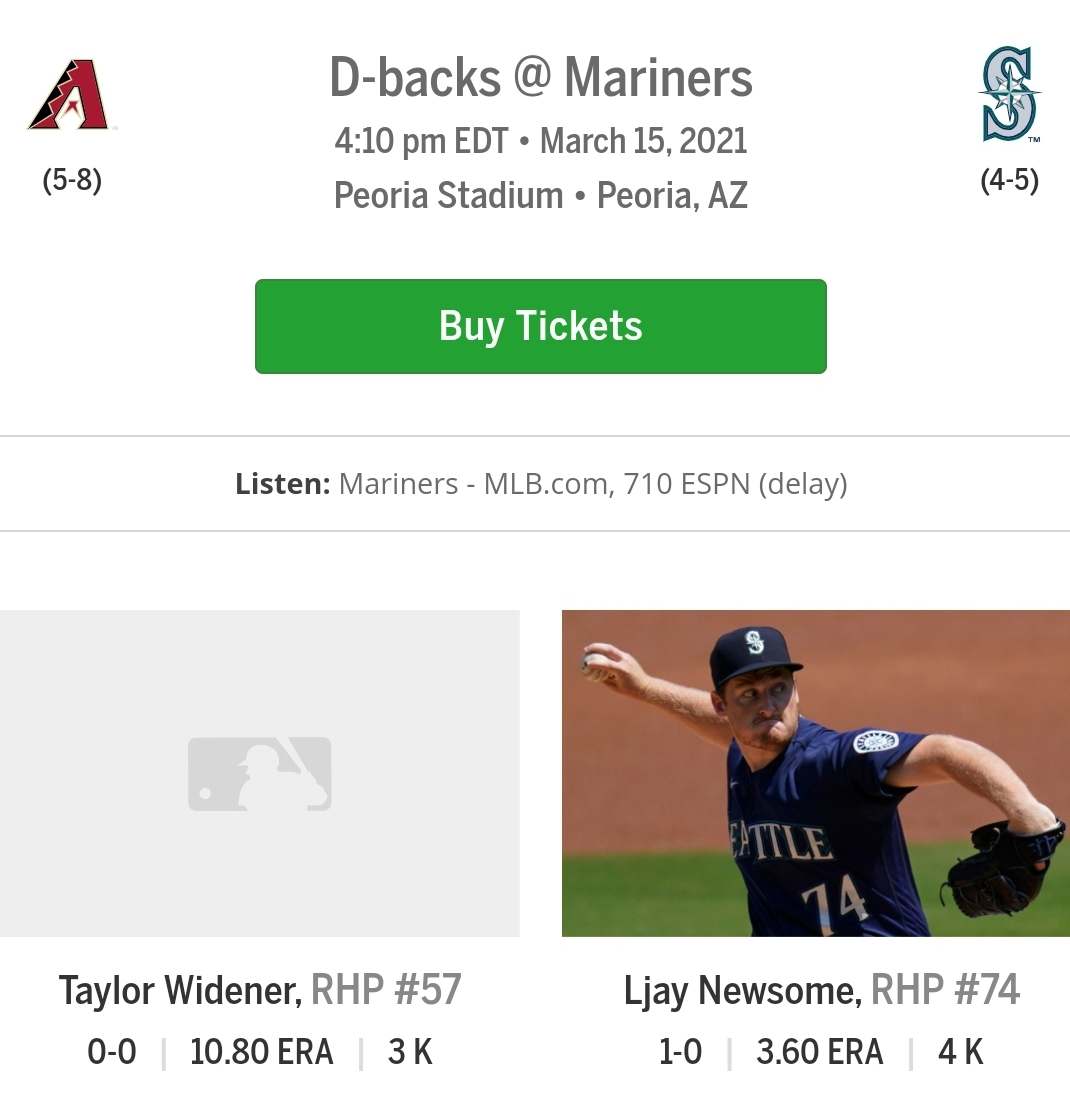This screenshot has height=1120, width=1070.
Task: Open the Mariners team page via logo
Action: pyautogui.click(x=1010, y=94)
